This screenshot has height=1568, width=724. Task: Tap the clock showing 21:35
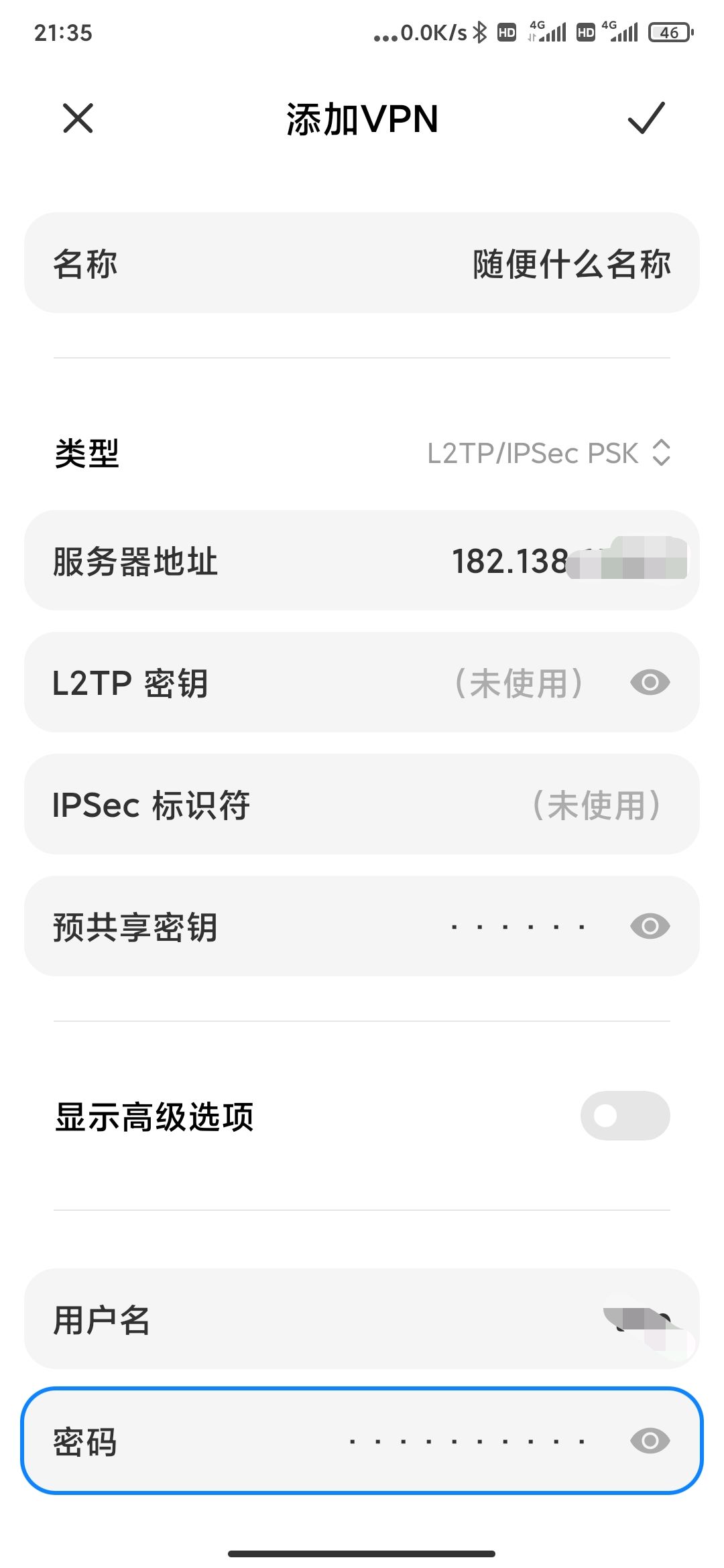[64, 32]
